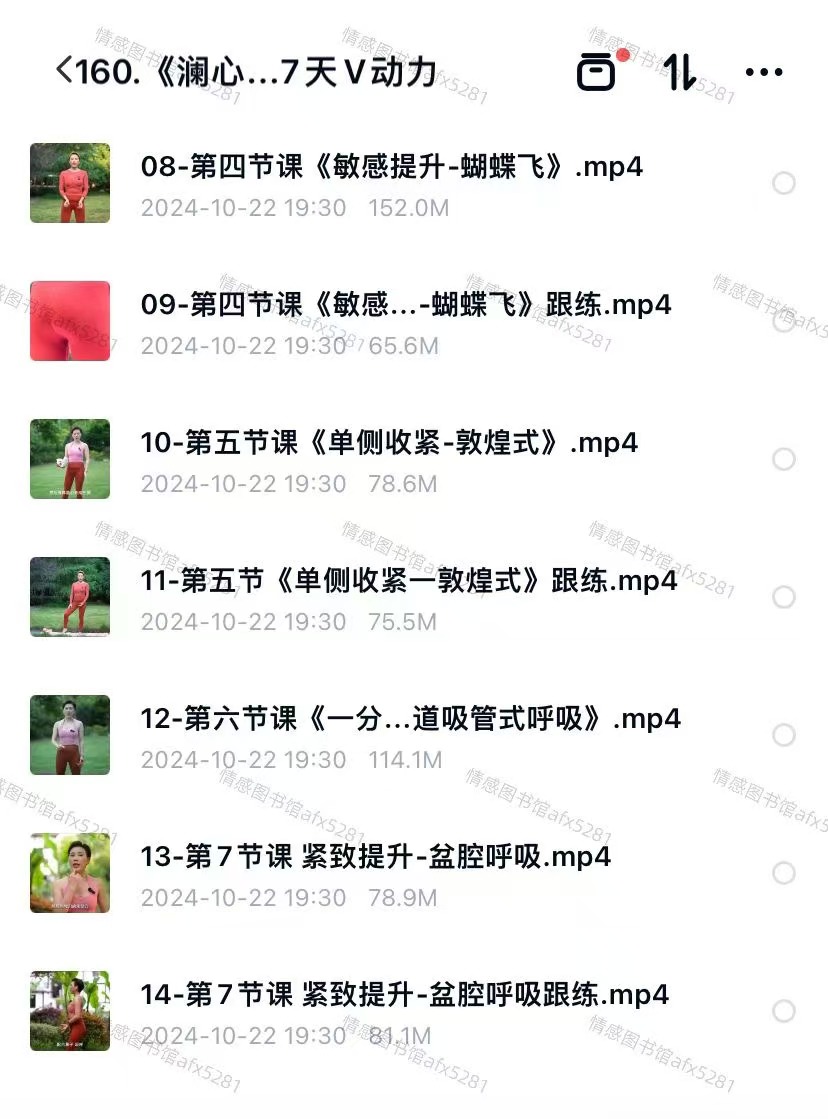828x1119 pixels.
Task: Select the circle for file 09-第四节课 跟练
Action: 784,321
